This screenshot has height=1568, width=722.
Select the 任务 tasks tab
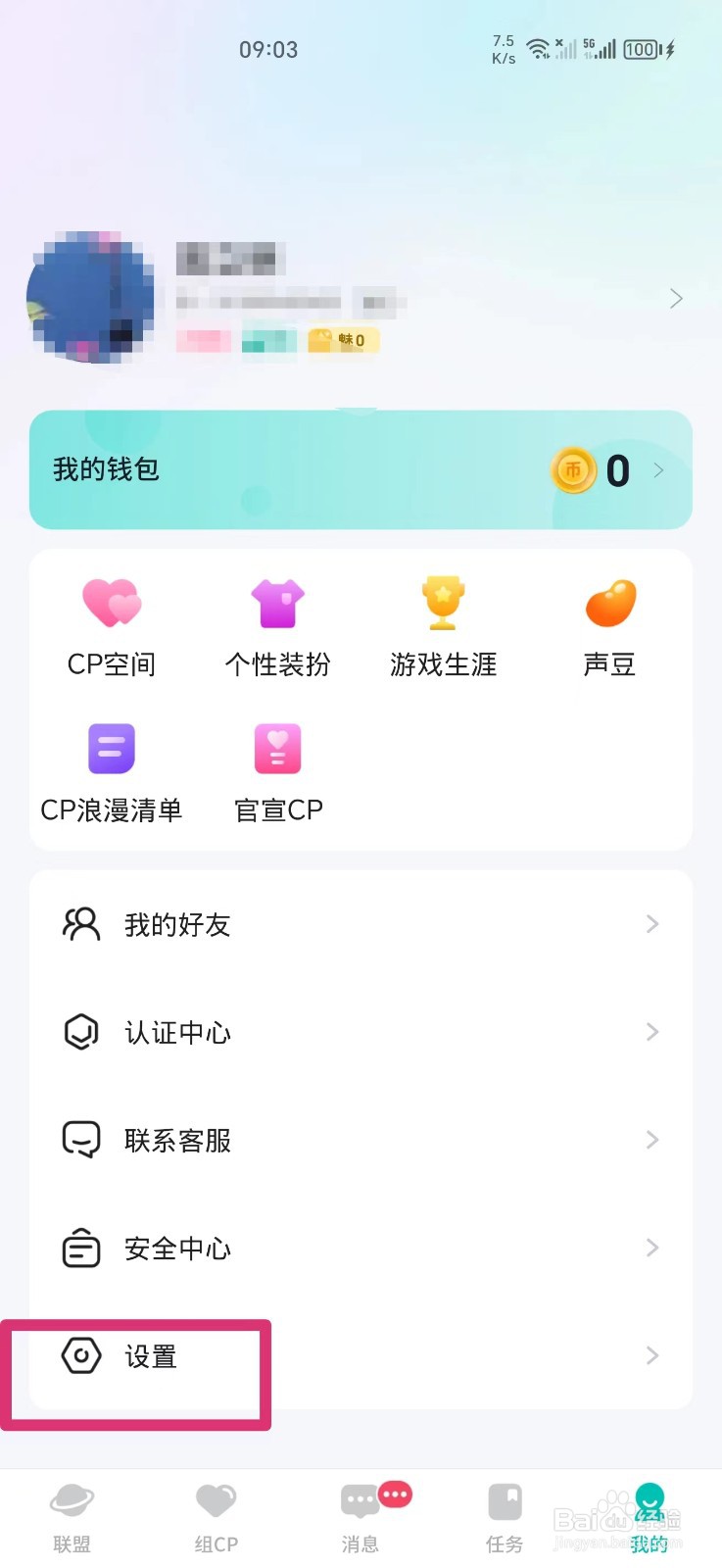click(505, 1517)
